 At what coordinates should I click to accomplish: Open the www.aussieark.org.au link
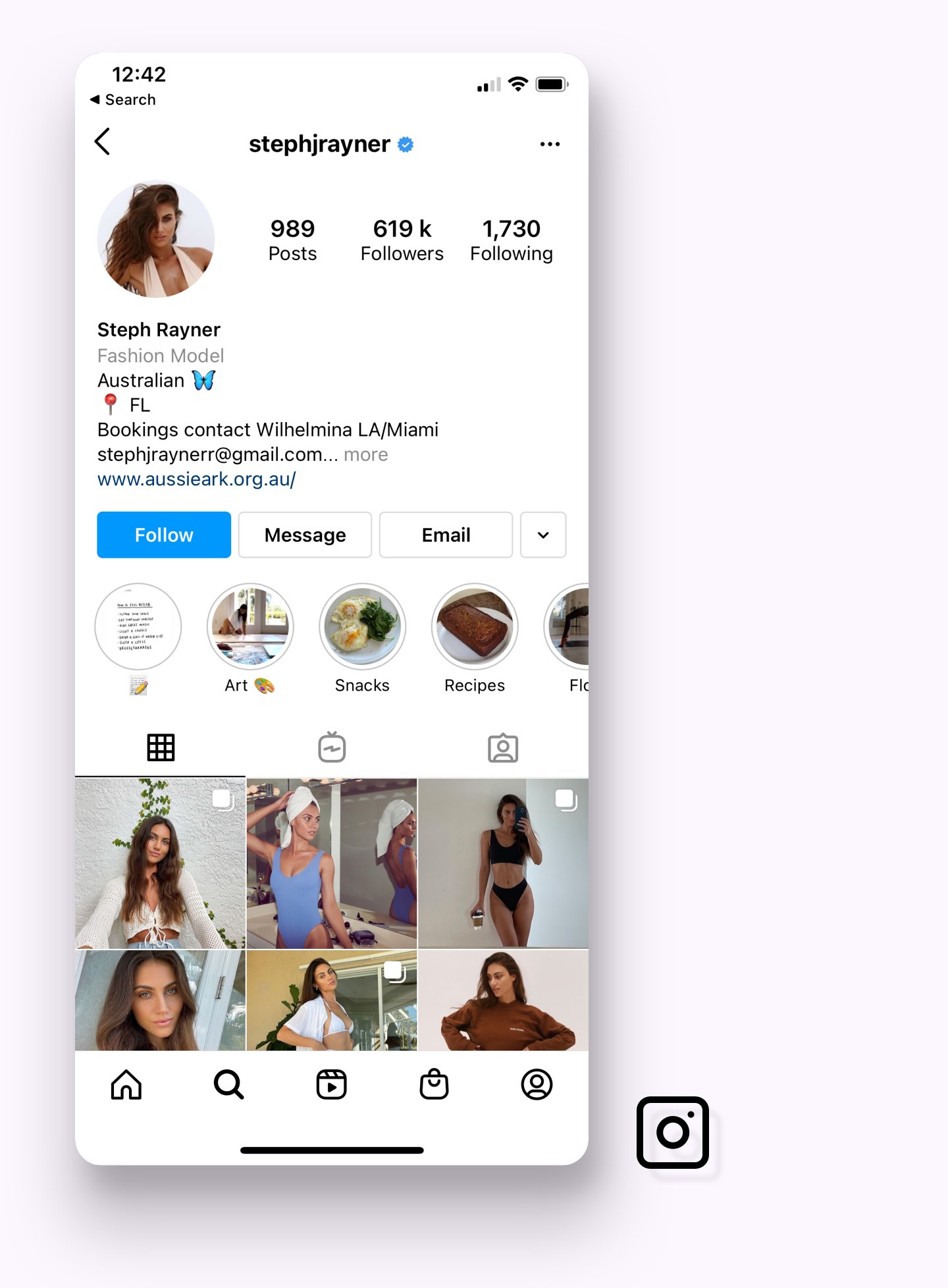196,479
